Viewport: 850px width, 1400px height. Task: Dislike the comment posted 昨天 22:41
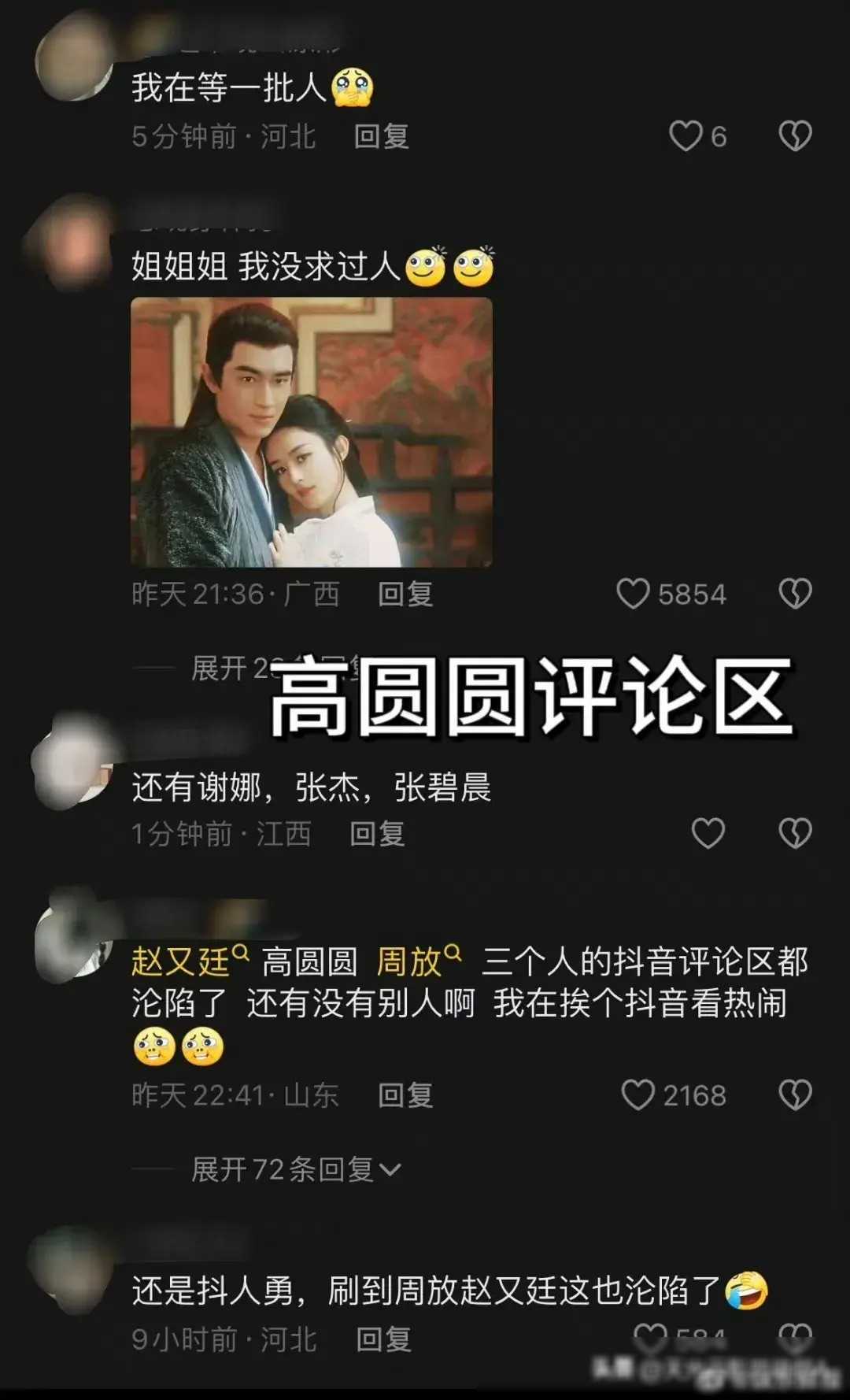[795, 1095]
